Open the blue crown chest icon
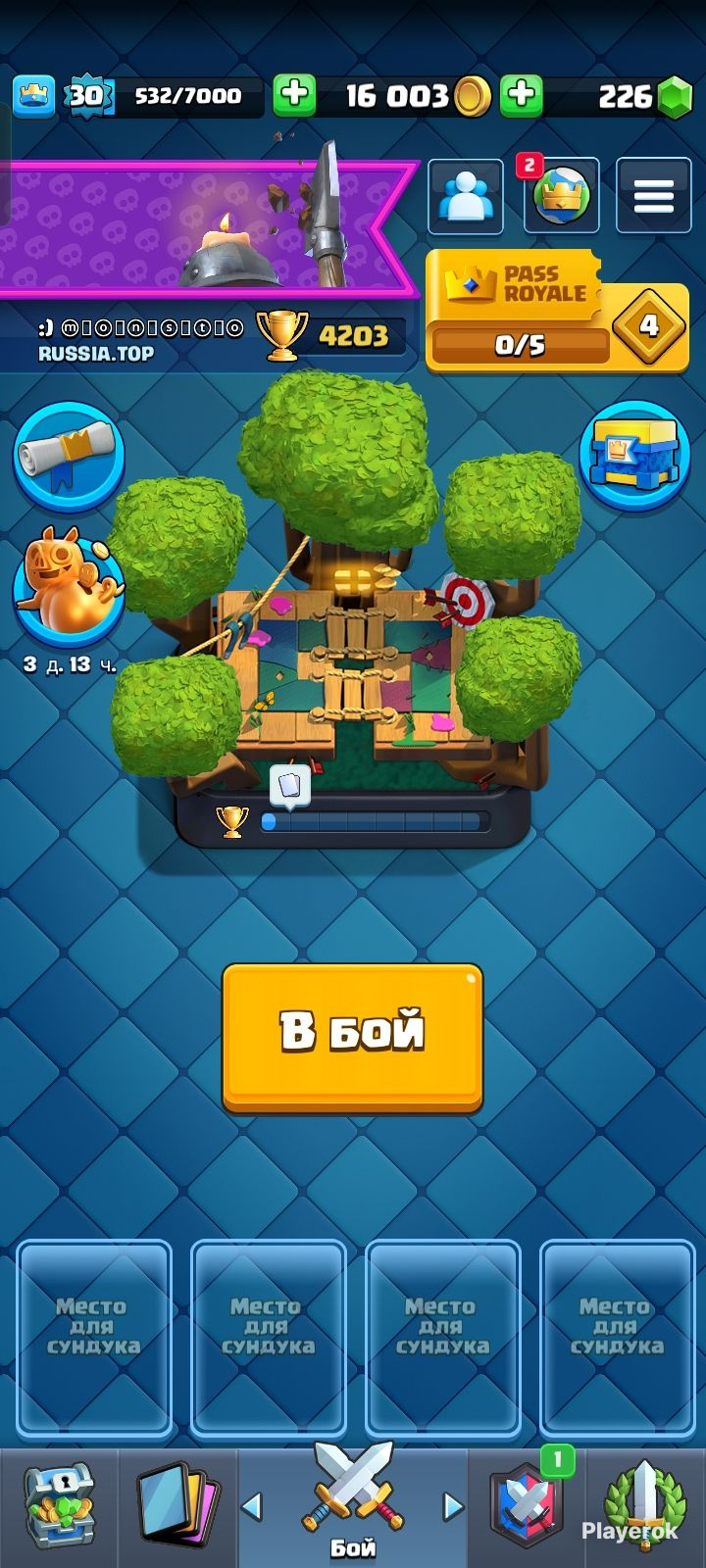 pos(635,455)
